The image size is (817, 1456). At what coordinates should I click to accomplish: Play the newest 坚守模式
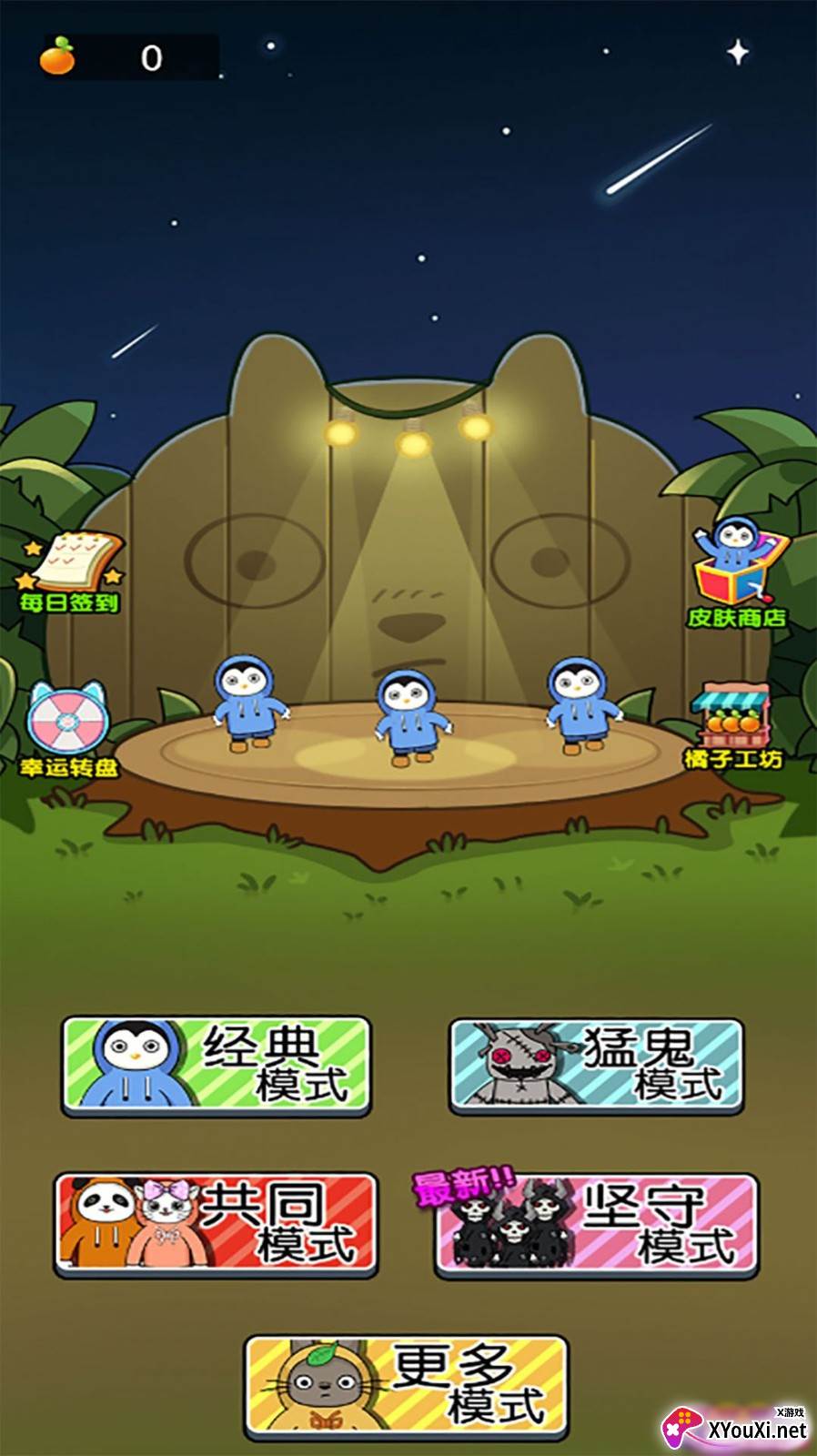597,1225
